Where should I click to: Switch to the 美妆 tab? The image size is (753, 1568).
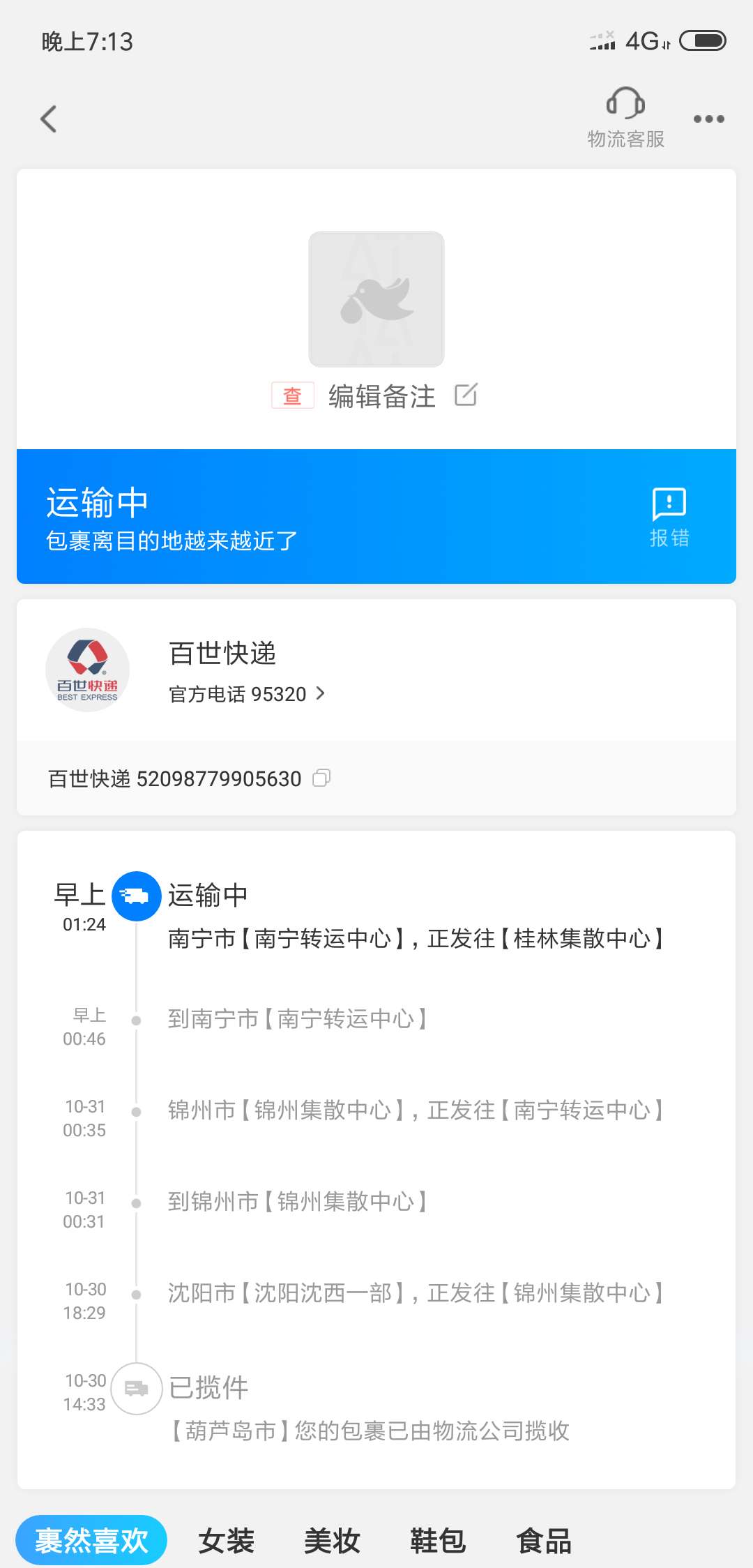click(332, 1540)
